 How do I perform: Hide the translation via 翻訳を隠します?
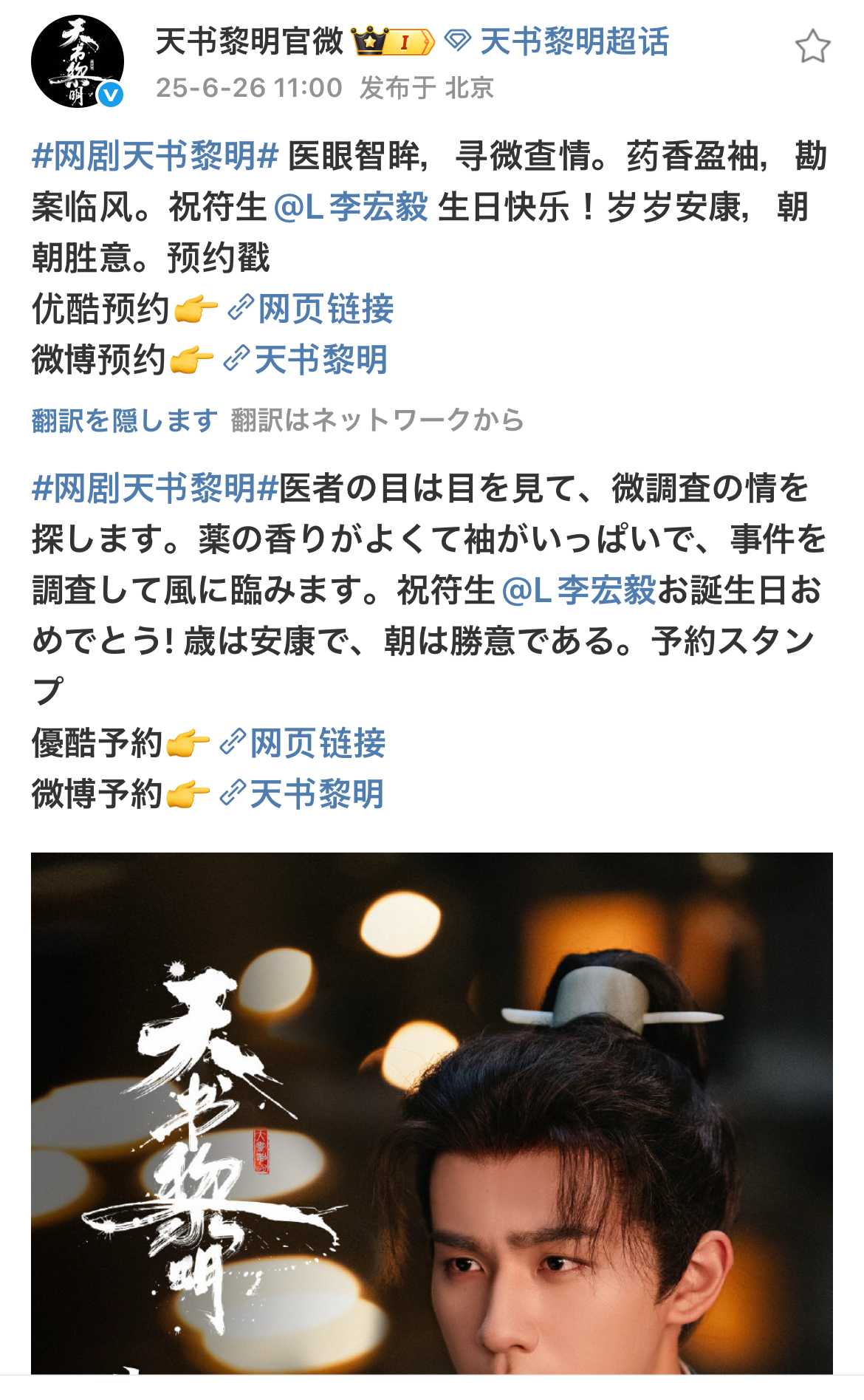click(x=124, y=420)
